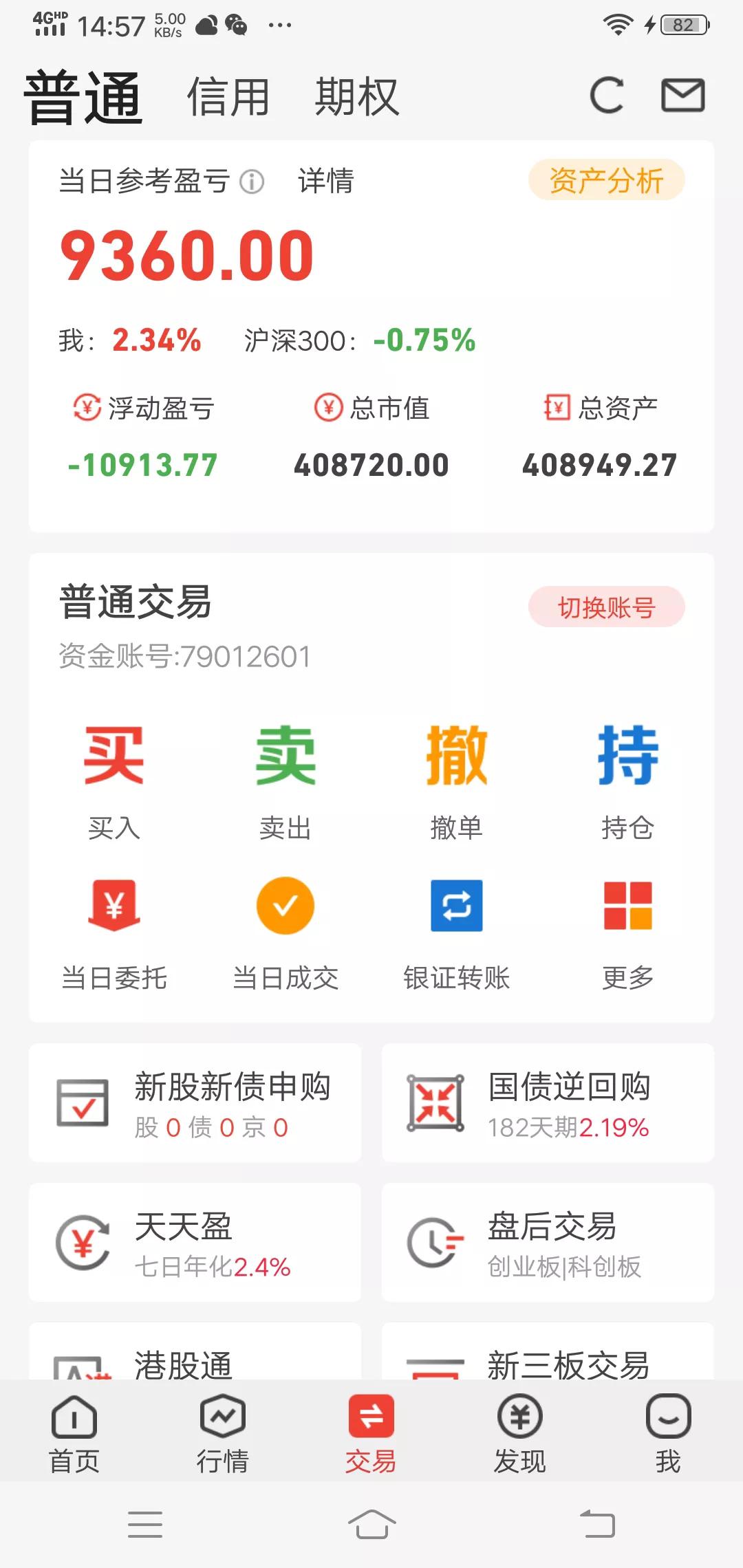View 详情 for today's profit and loss

pyautogui.click(x=325, y=182)
